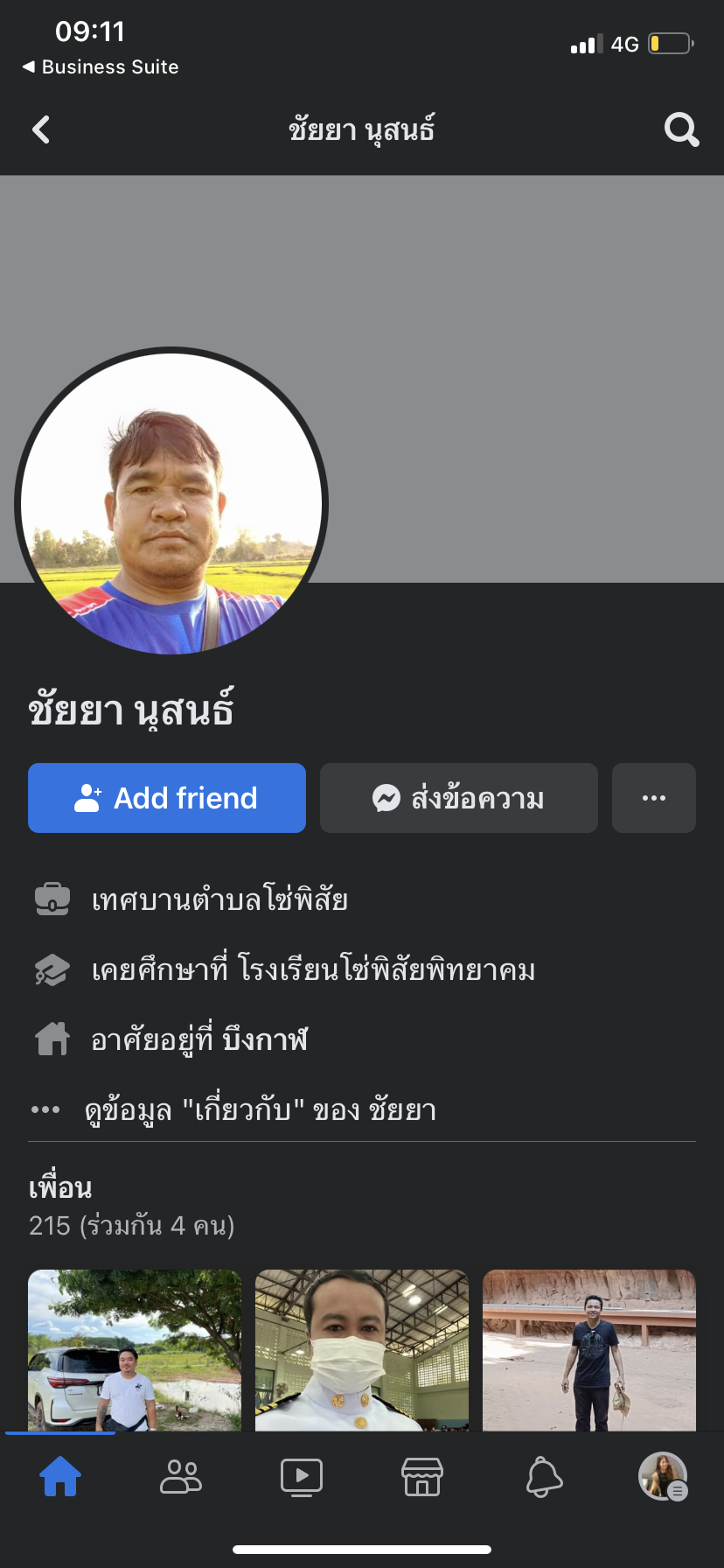Open workplace เทศบาลตำบลโซ่พิสัย
Viewport: 724px width, 1568px height.
pos(219,899)
